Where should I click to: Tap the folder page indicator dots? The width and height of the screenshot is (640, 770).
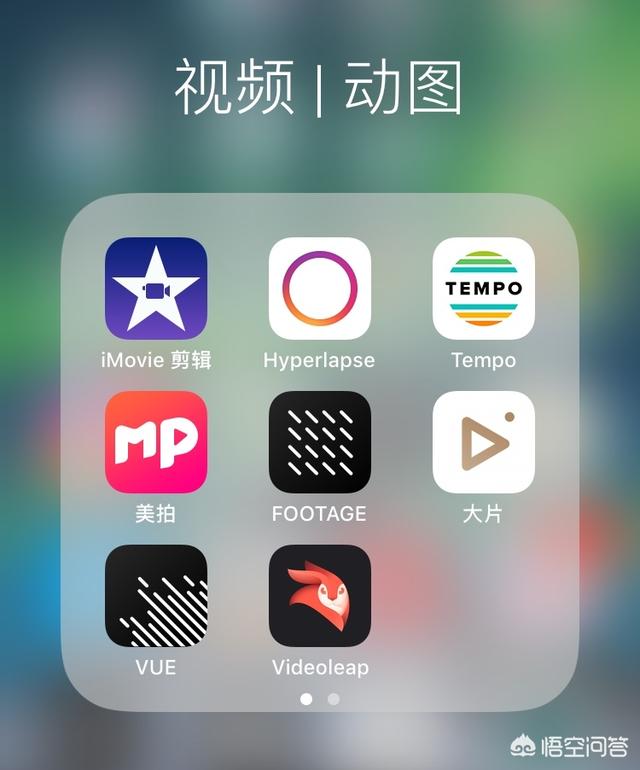click(320, 699)
